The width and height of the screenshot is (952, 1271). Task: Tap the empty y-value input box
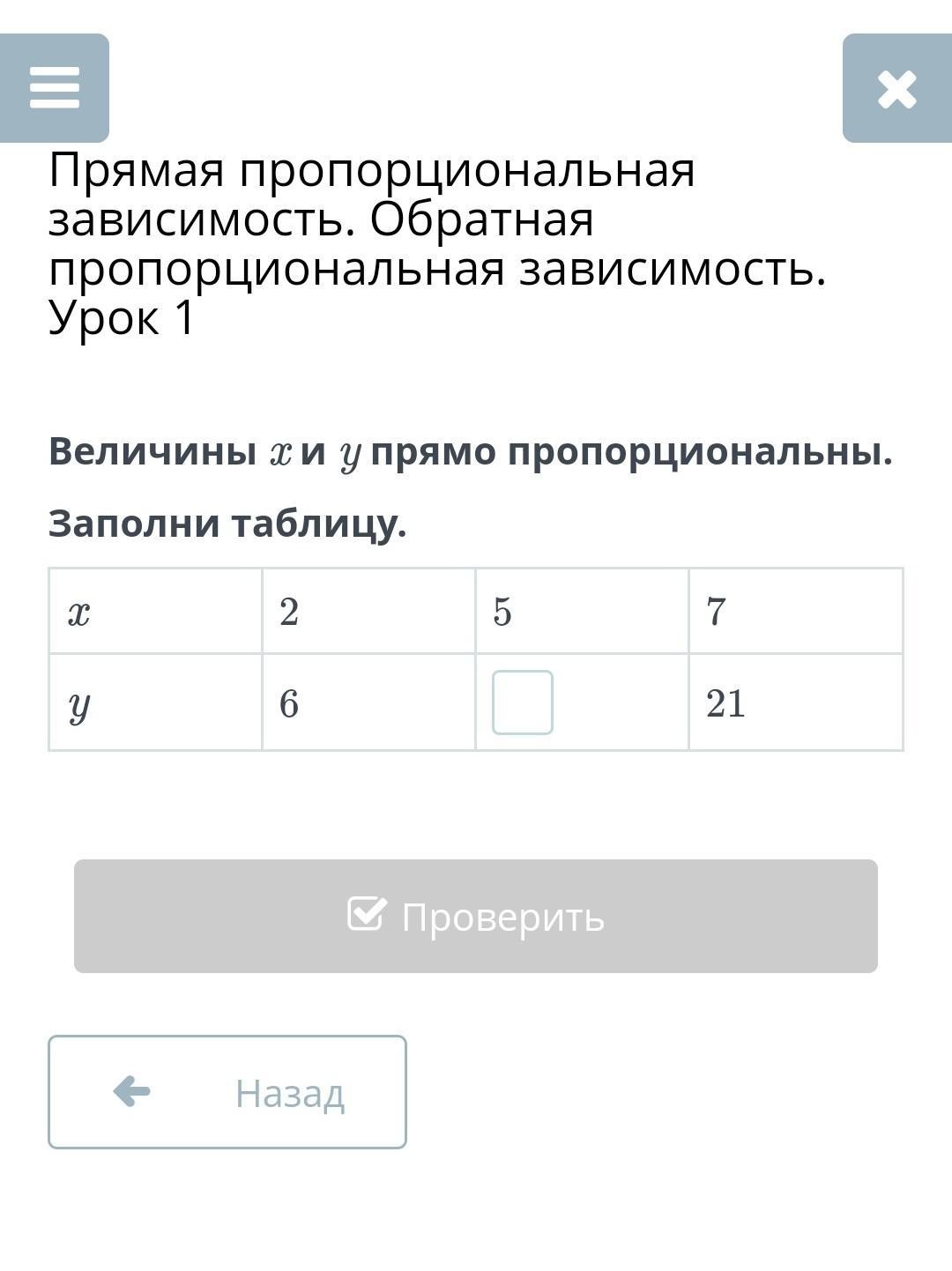pos(523,702)
